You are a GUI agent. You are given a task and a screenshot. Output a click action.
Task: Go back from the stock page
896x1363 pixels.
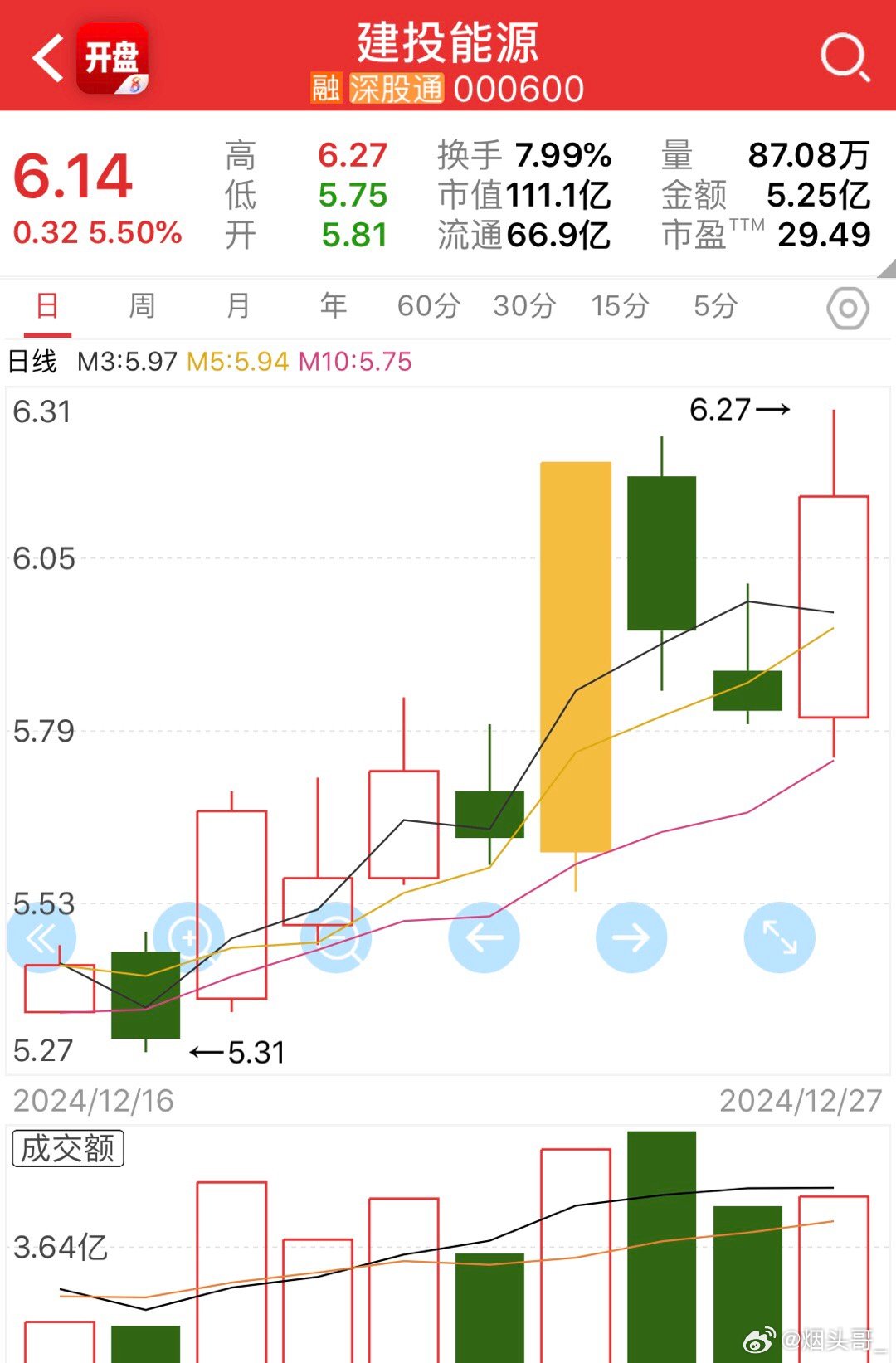tap(48, 58)
